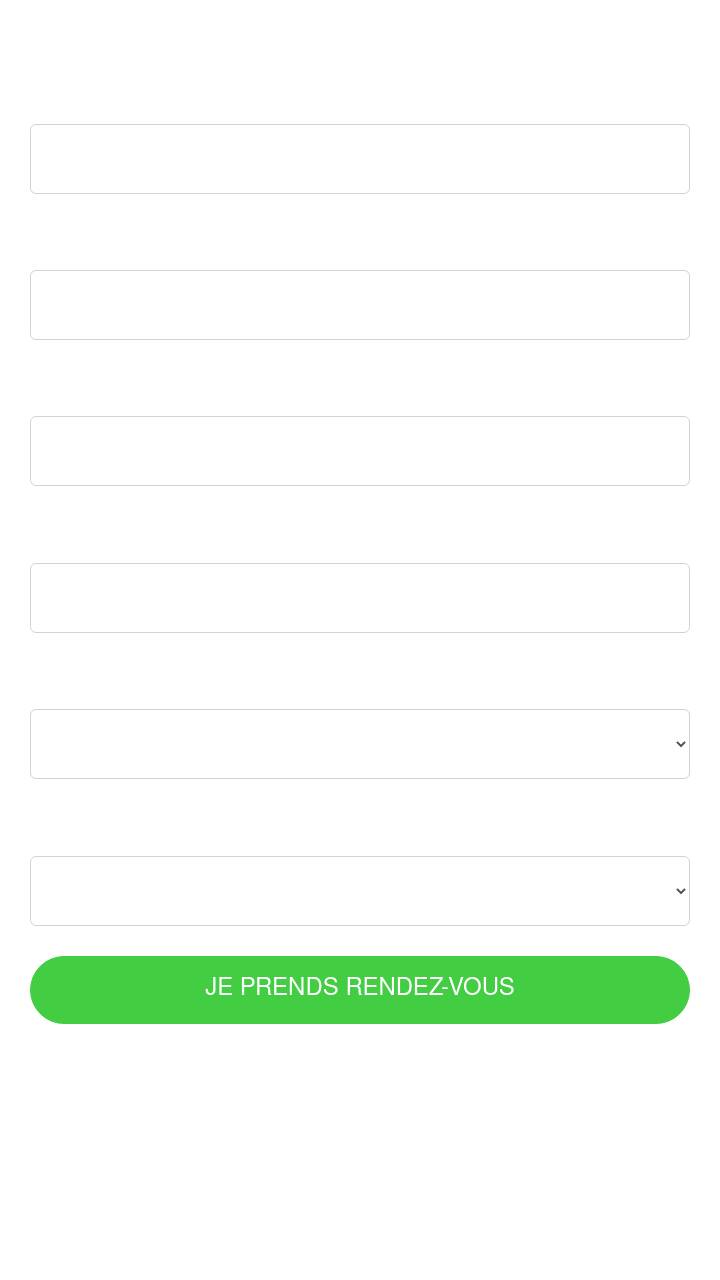
Task: Tap the fourth empty text field
Action: click(360, 598)
